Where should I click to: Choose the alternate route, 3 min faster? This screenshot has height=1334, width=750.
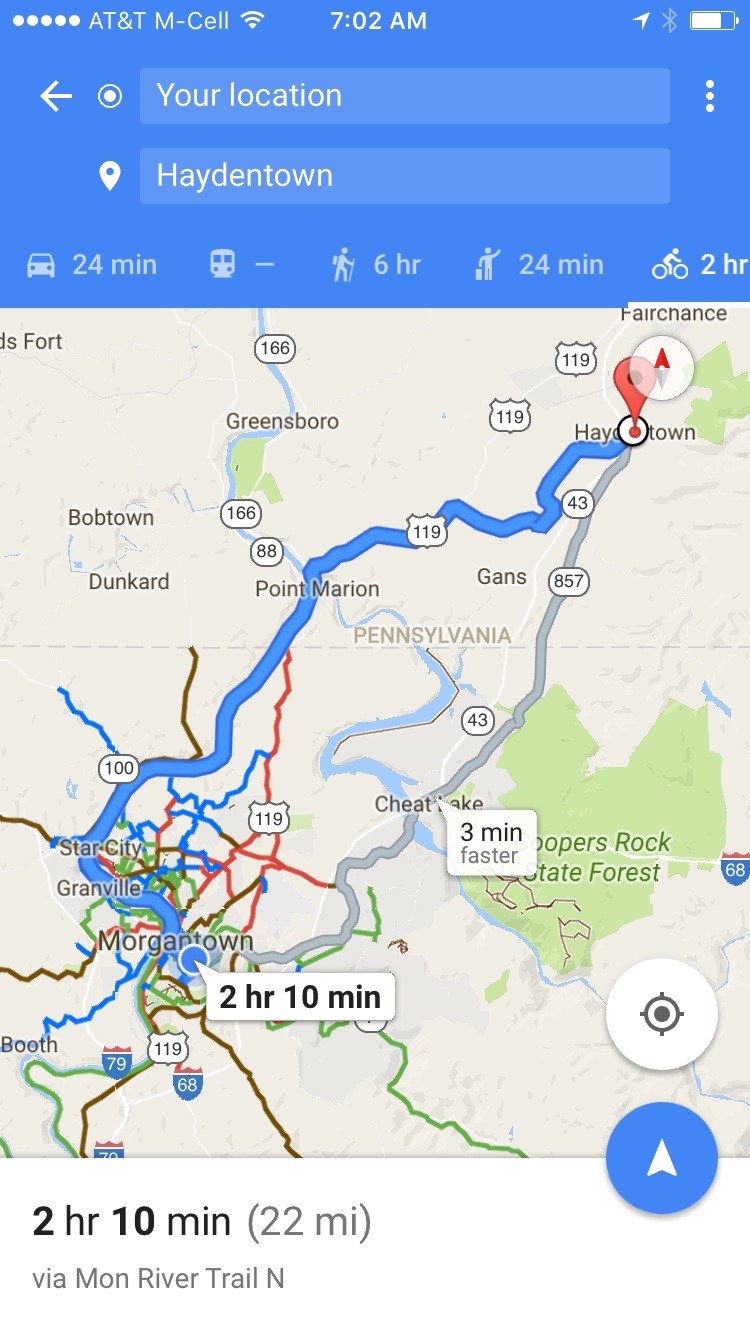[x=490, y=843]
